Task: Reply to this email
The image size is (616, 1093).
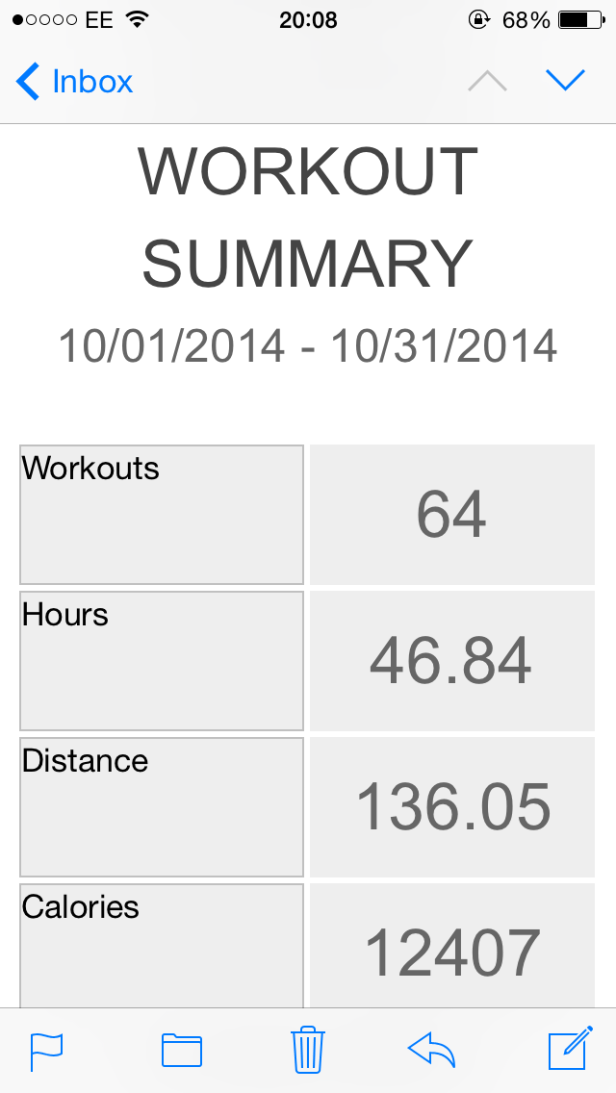Action: 432,1050
